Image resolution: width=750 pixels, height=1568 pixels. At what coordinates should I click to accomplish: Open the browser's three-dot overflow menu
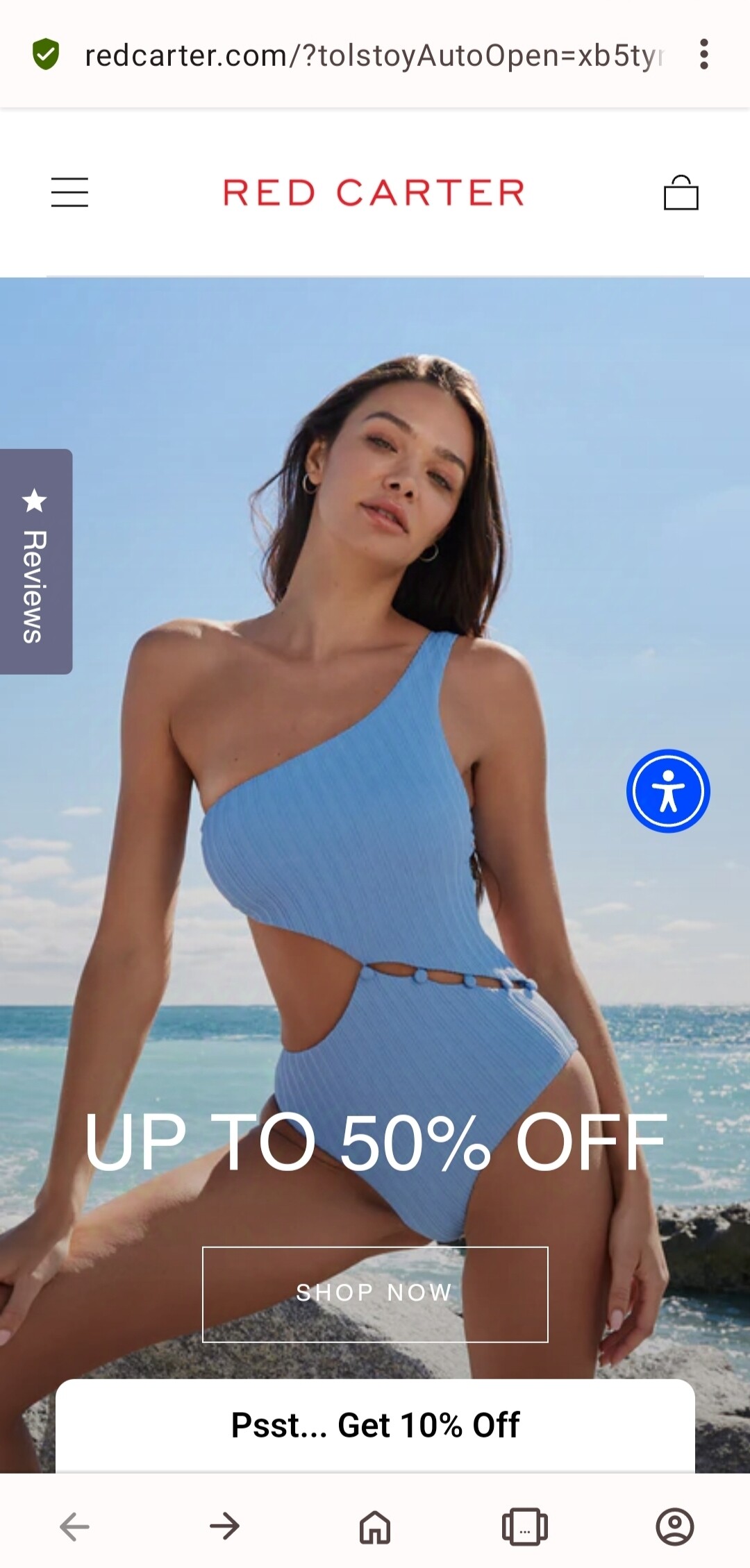coord(703,54)
